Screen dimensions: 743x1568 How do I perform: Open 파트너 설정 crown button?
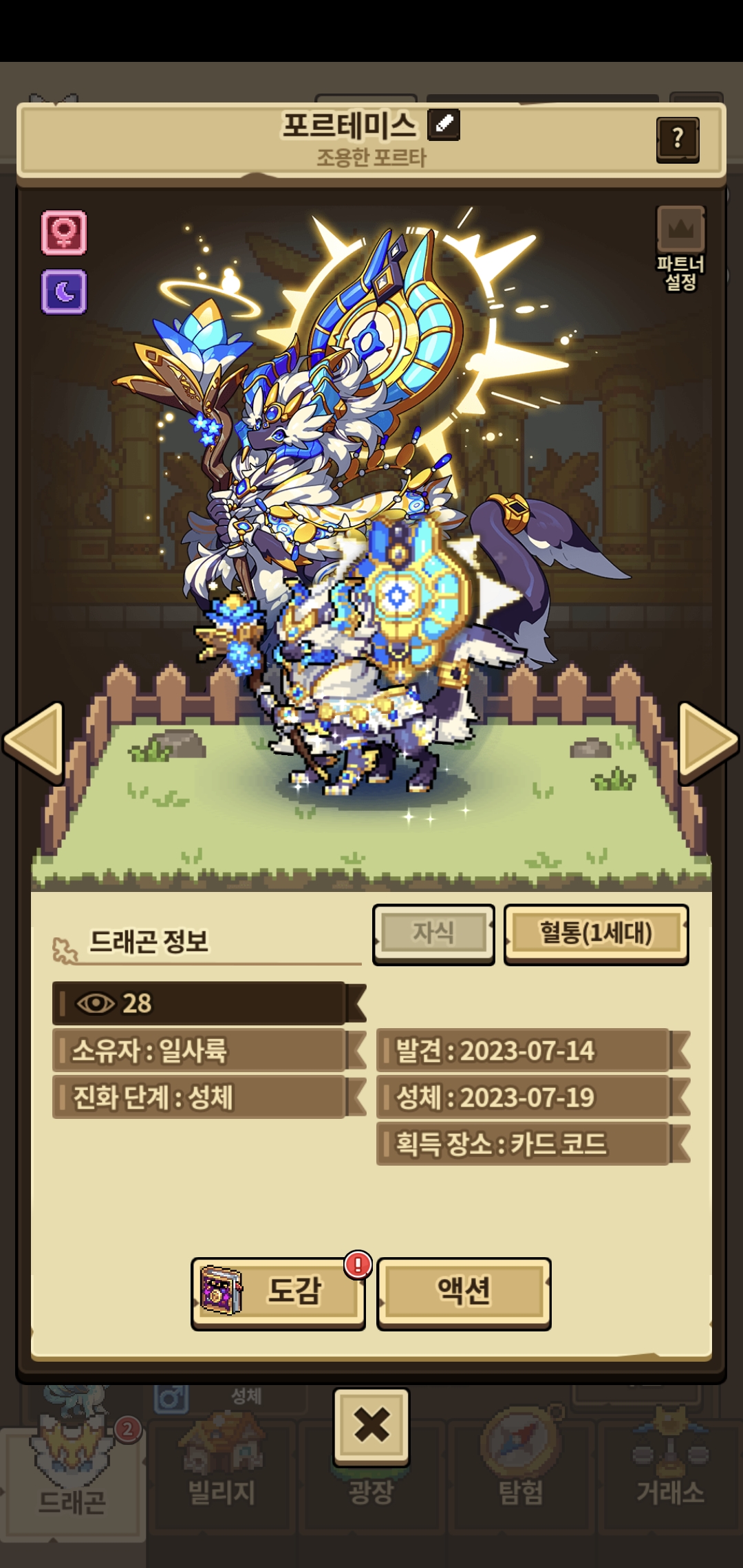681,249
